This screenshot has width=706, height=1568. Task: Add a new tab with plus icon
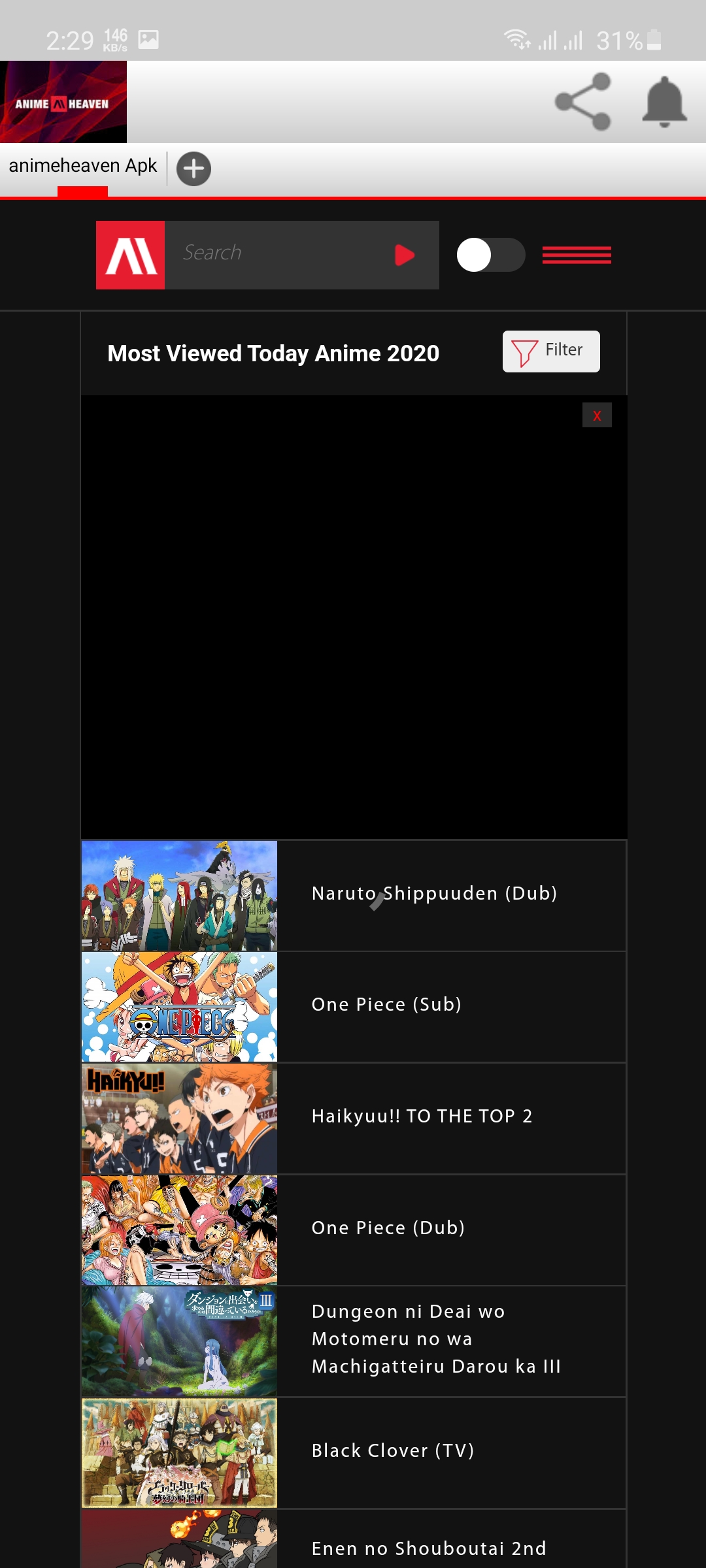193,169
